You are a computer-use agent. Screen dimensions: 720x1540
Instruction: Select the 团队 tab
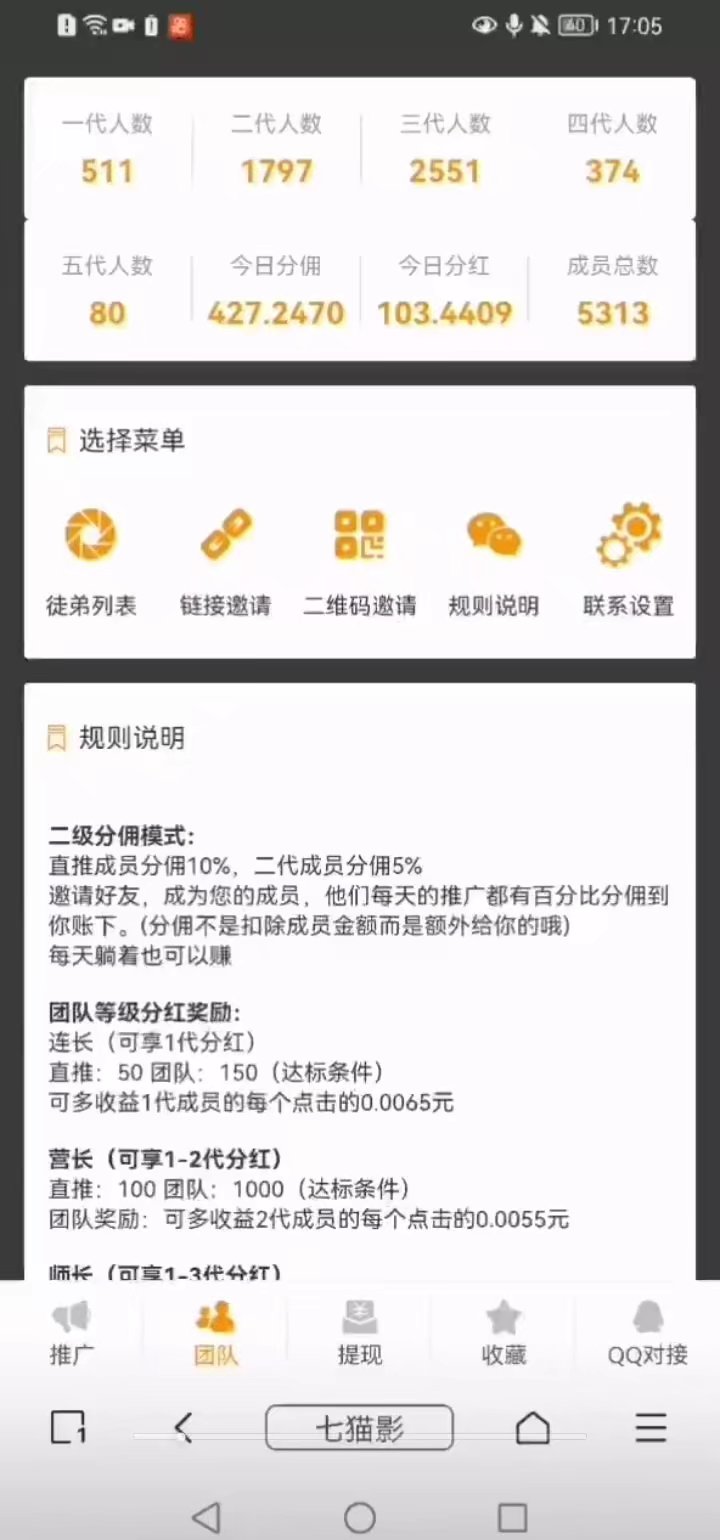[x=216, y=1334]
